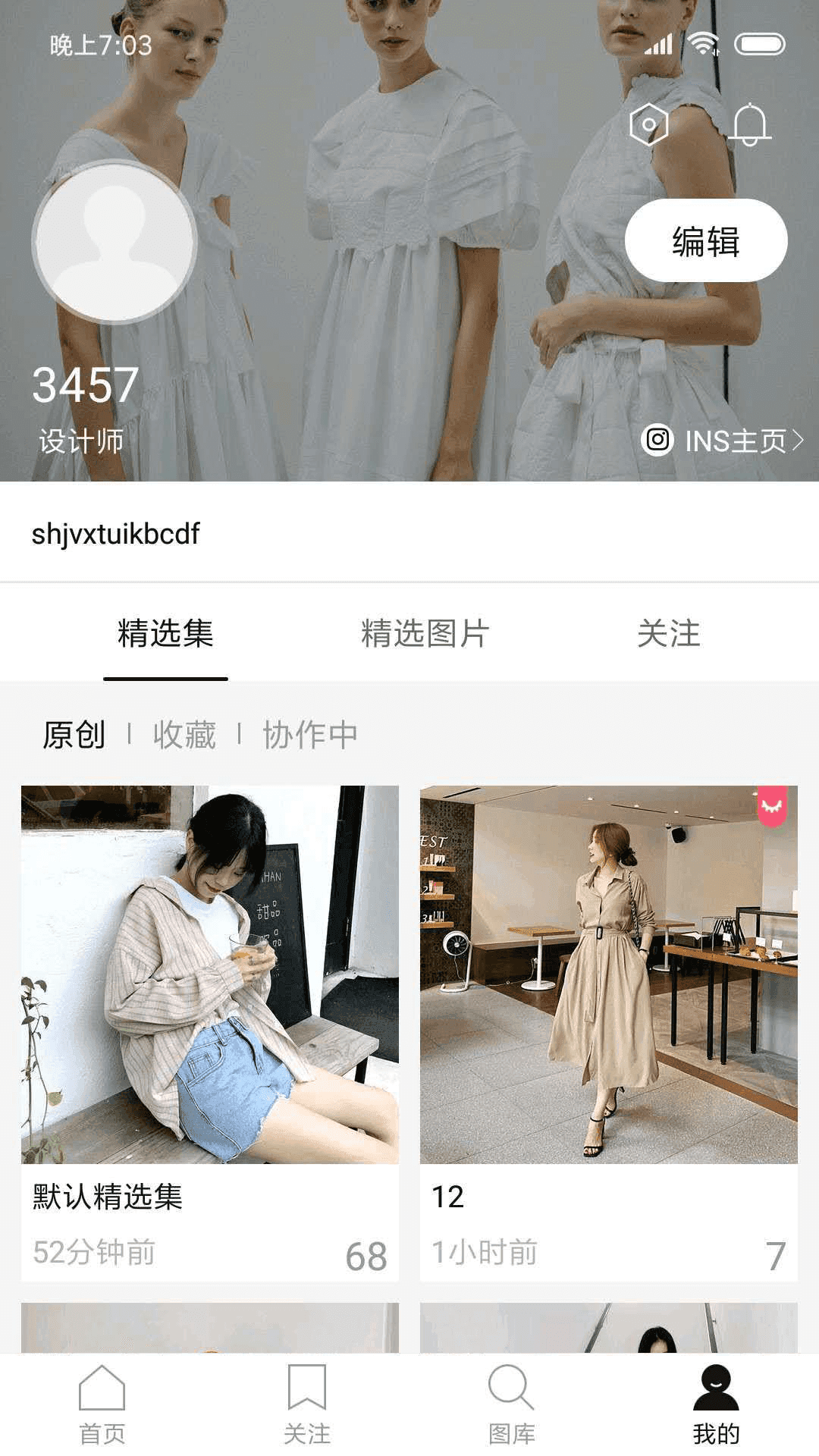Open the collection named 12

609,1031
